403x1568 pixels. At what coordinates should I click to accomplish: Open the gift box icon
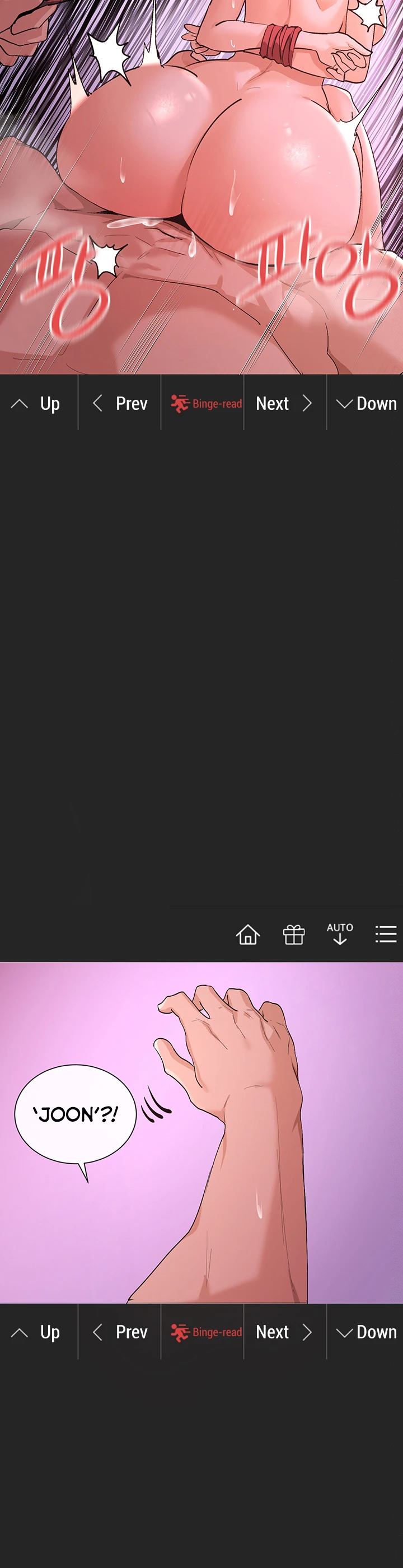pos(293,934)
